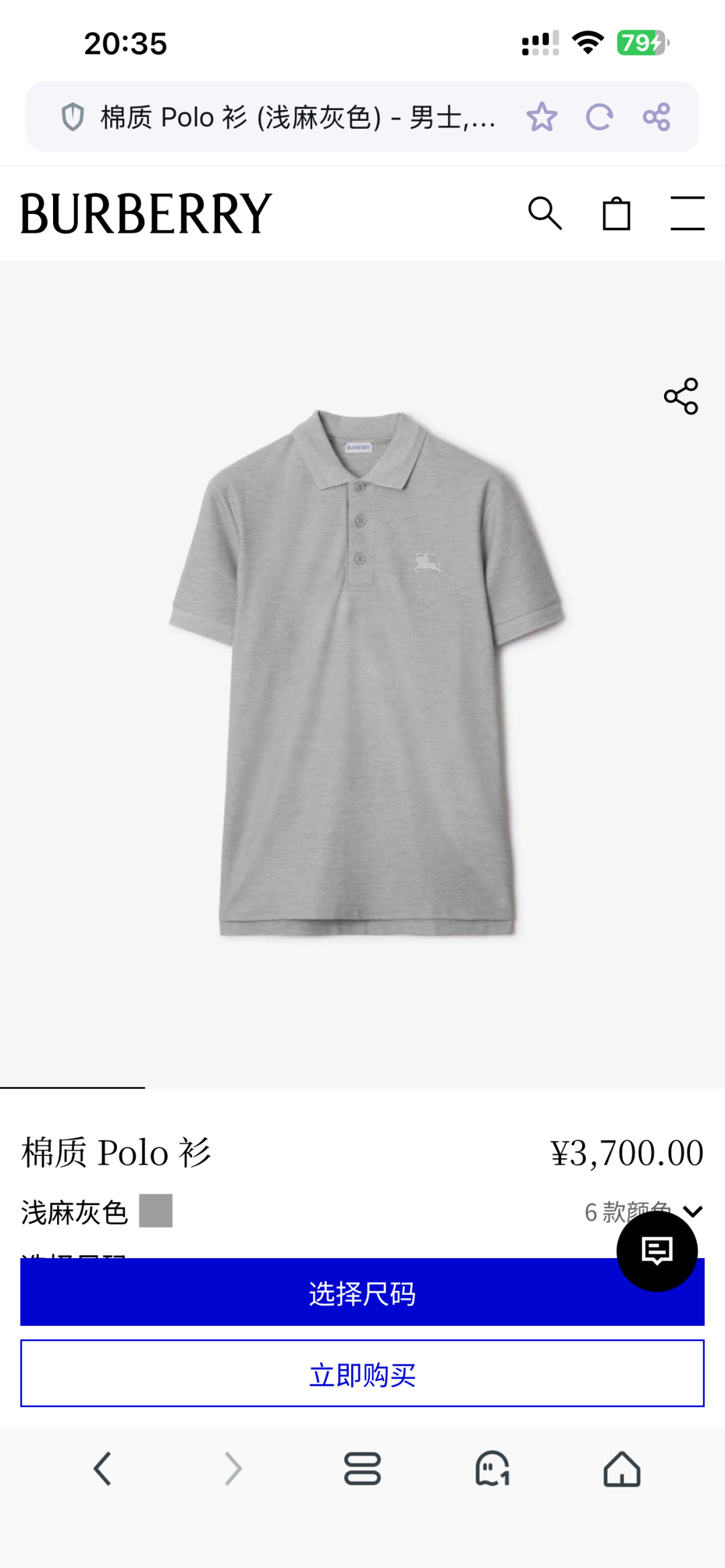Expand the 6 colours dropdown

[x=692, y=1211]
